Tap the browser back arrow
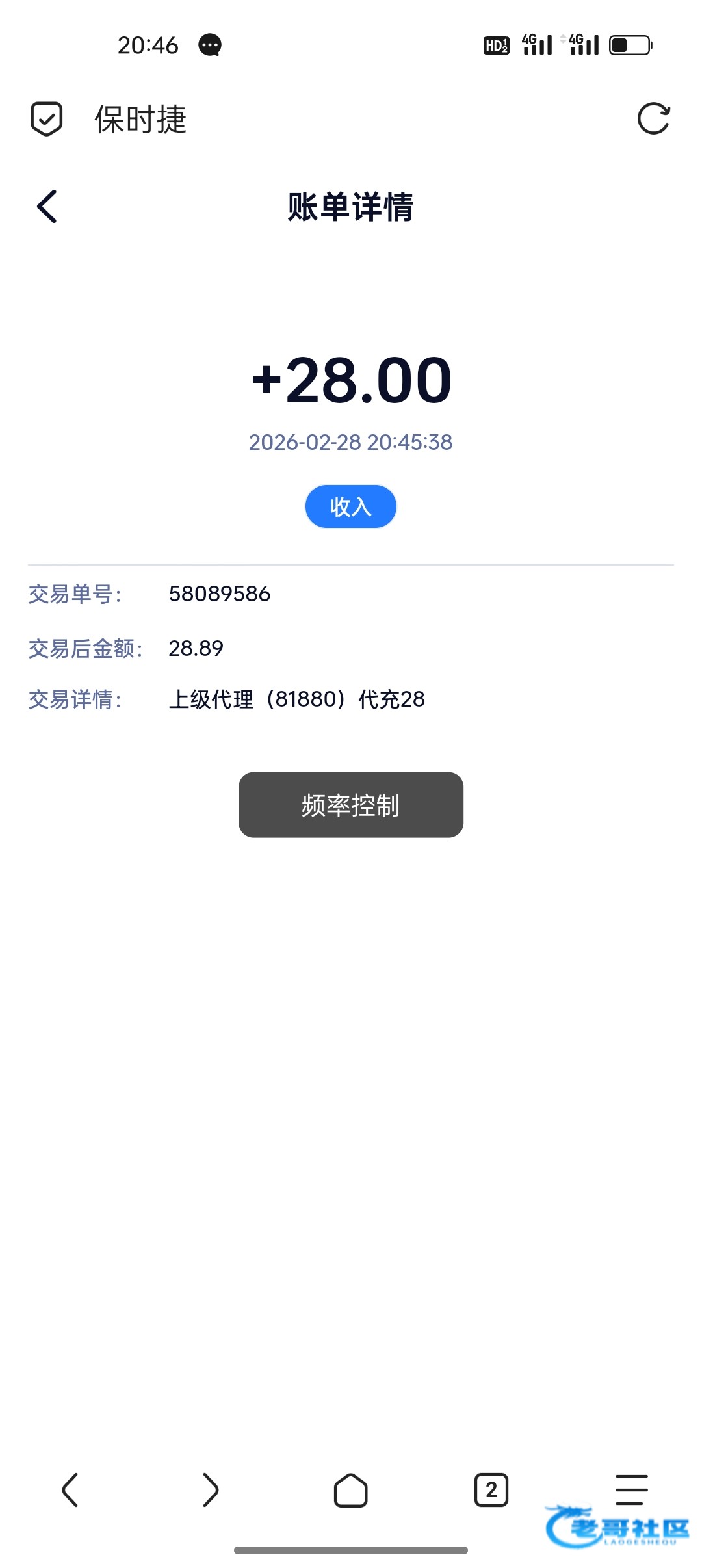Image resolution: width=702 pixels, height=1568 pixels. [x=70, y=1489]
